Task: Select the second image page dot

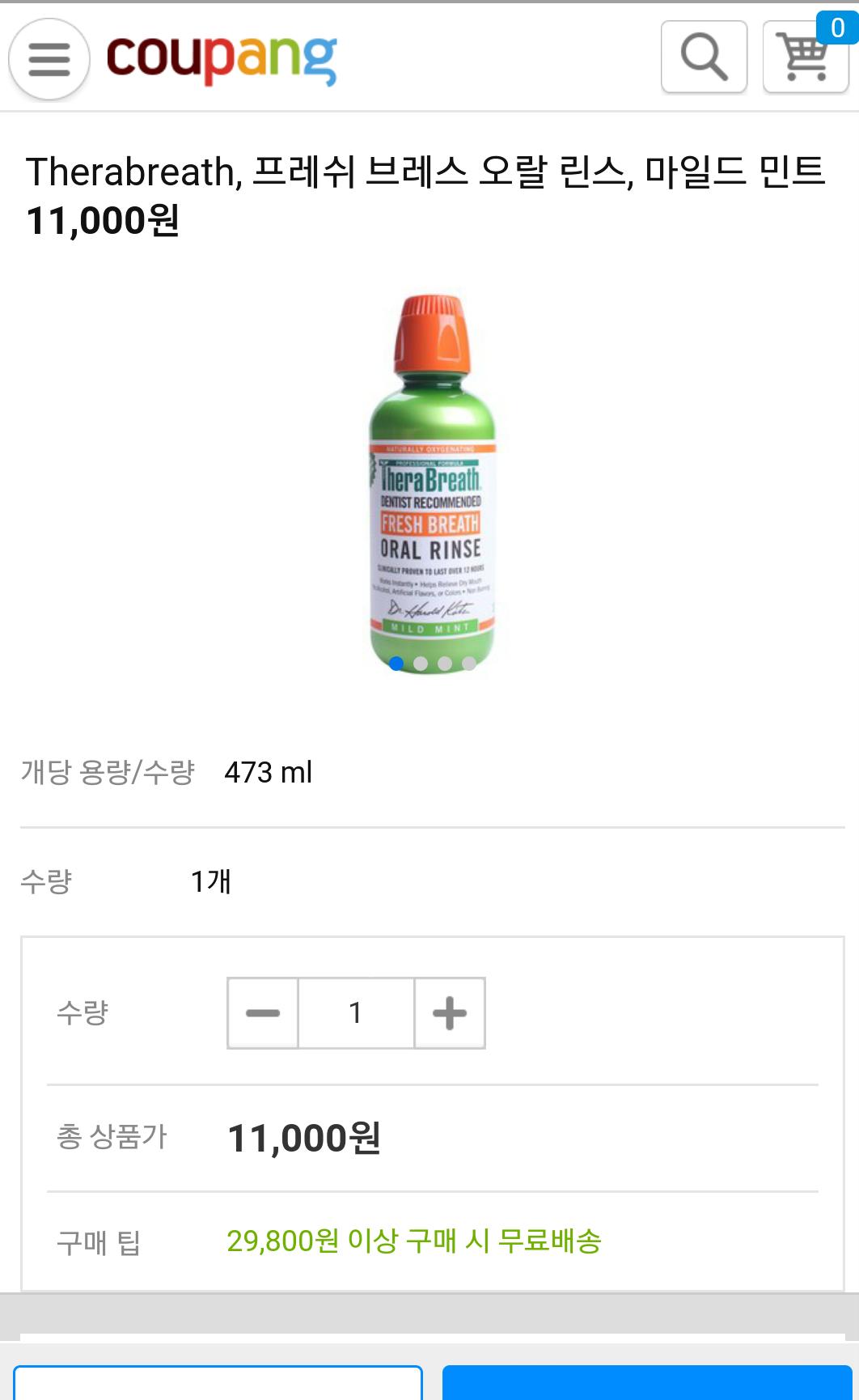Action: click(421, 664)
